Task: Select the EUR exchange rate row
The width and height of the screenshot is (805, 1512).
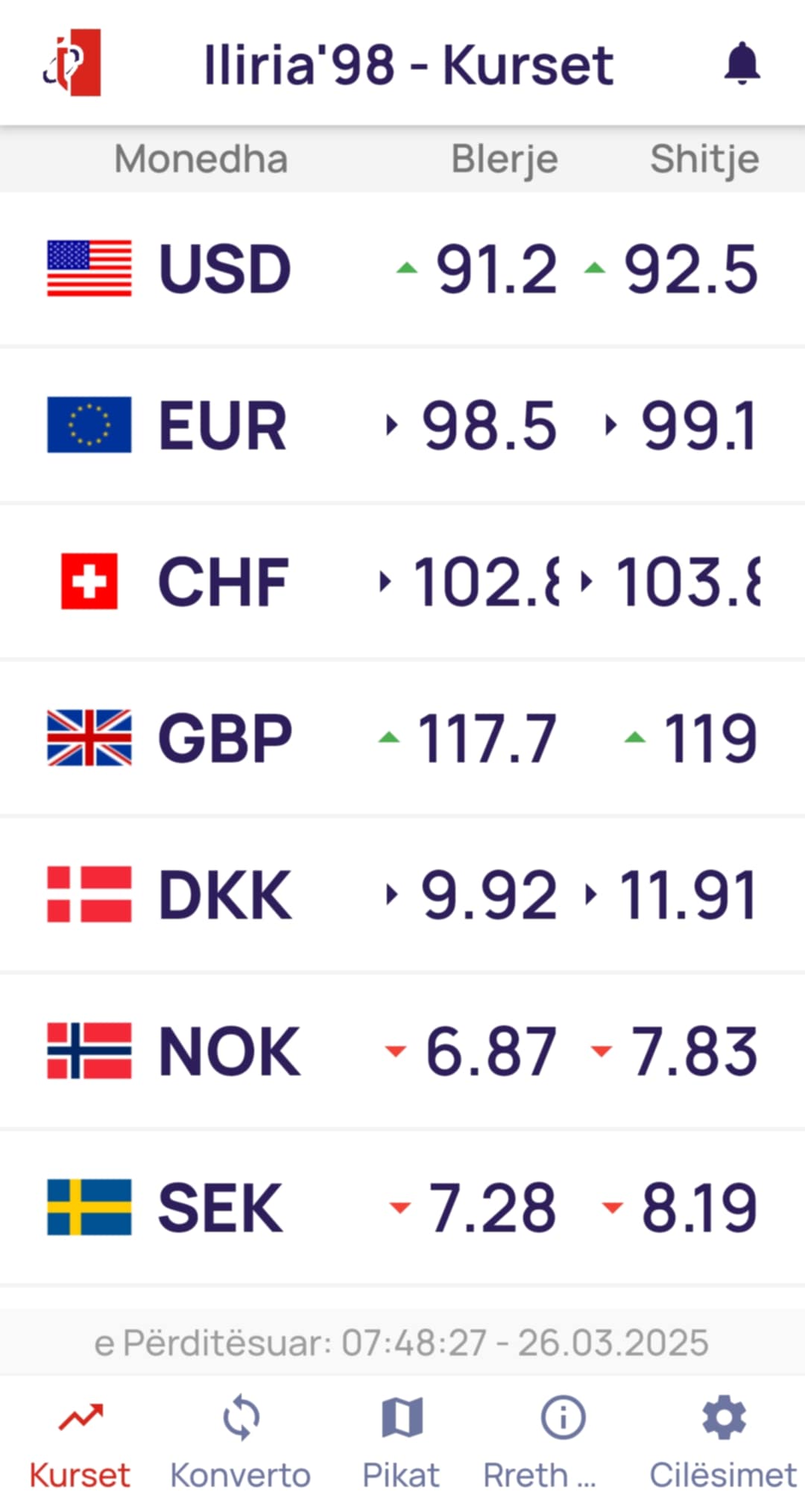Action: (x=402, y=426)
